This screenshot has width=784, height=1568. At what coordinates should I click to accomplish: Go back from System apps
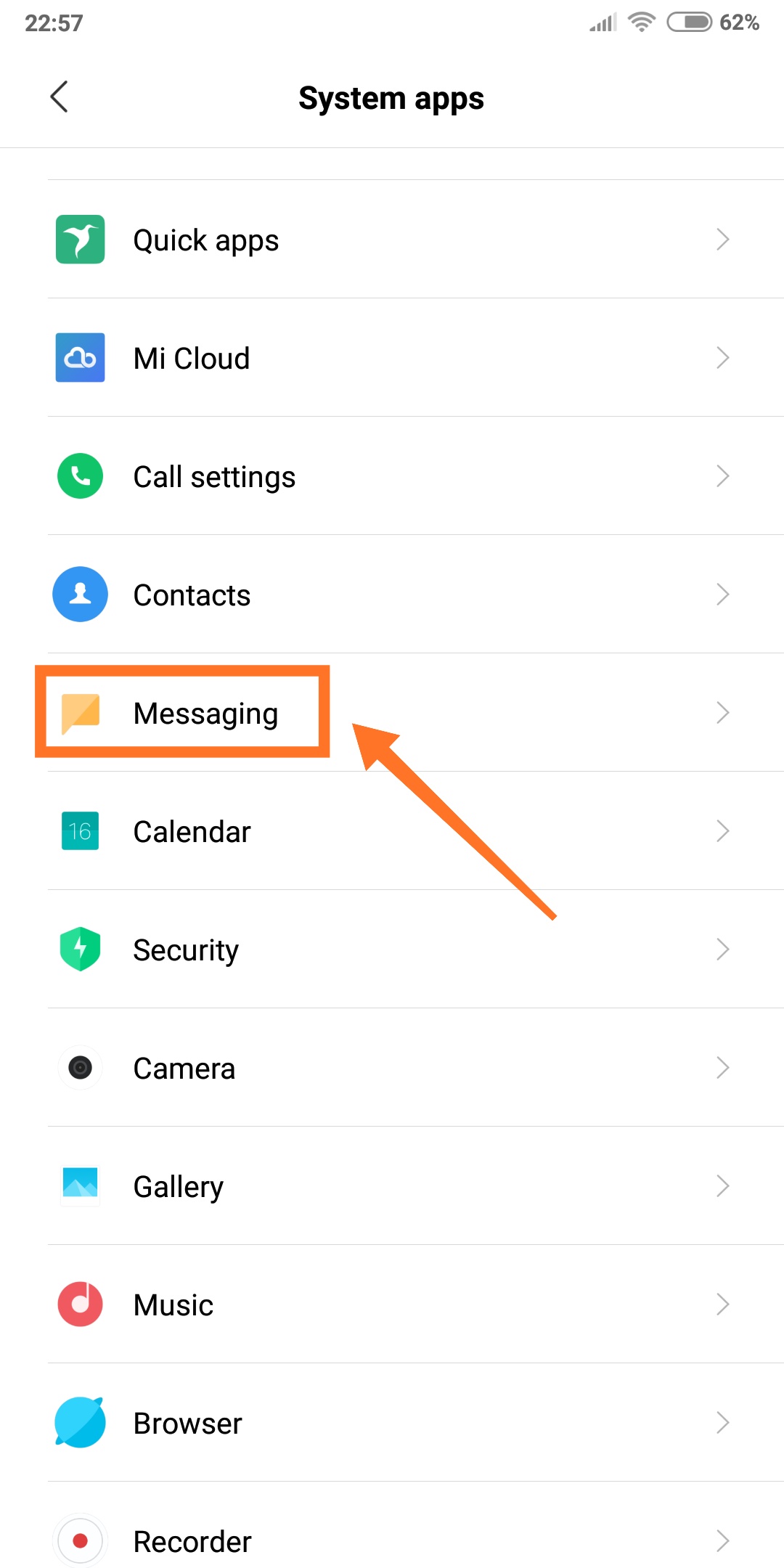[x=59, y=97]
